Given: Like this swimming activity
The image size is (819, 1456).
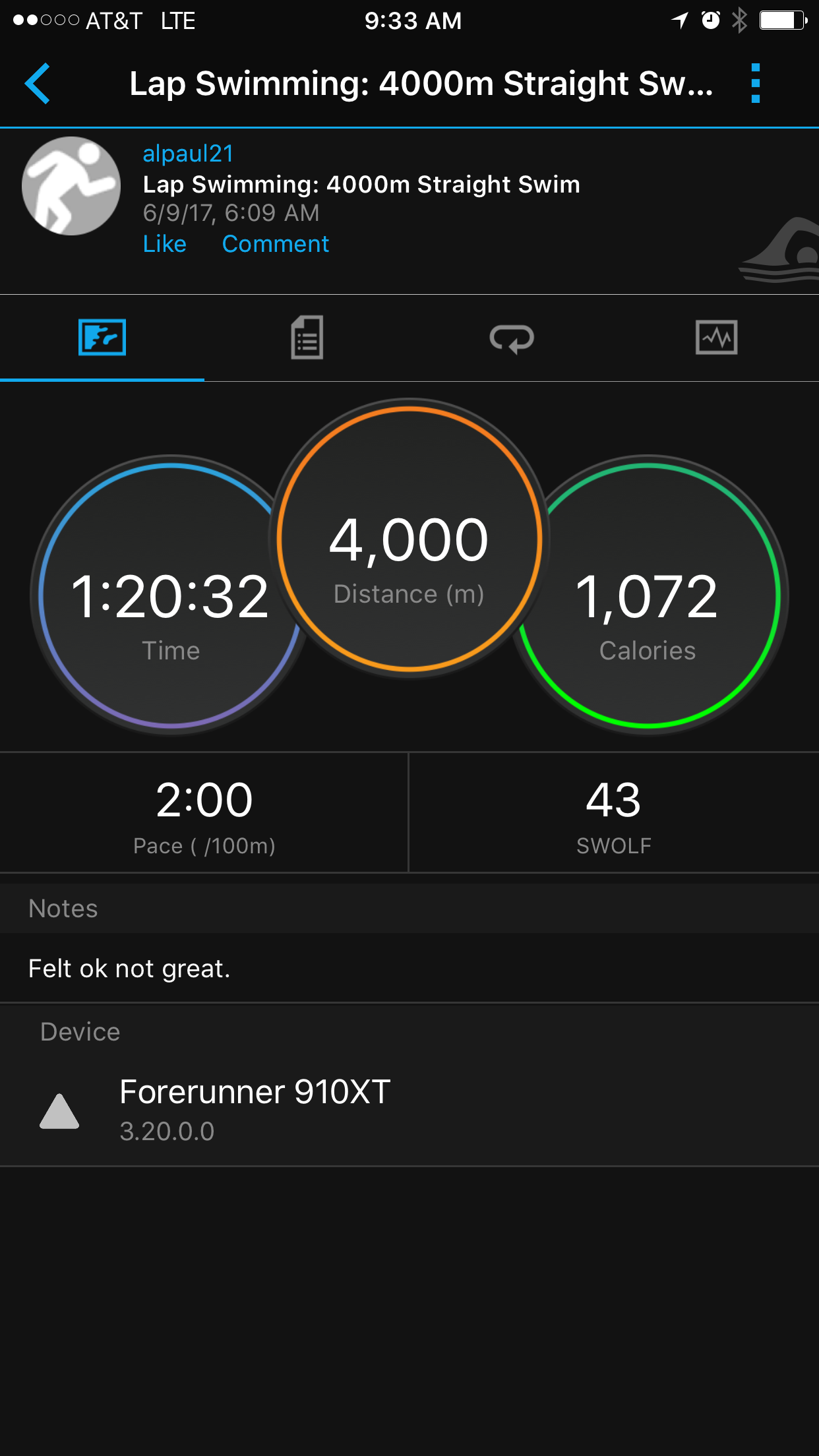Looking at the screenshot, I should click(165, 244).
